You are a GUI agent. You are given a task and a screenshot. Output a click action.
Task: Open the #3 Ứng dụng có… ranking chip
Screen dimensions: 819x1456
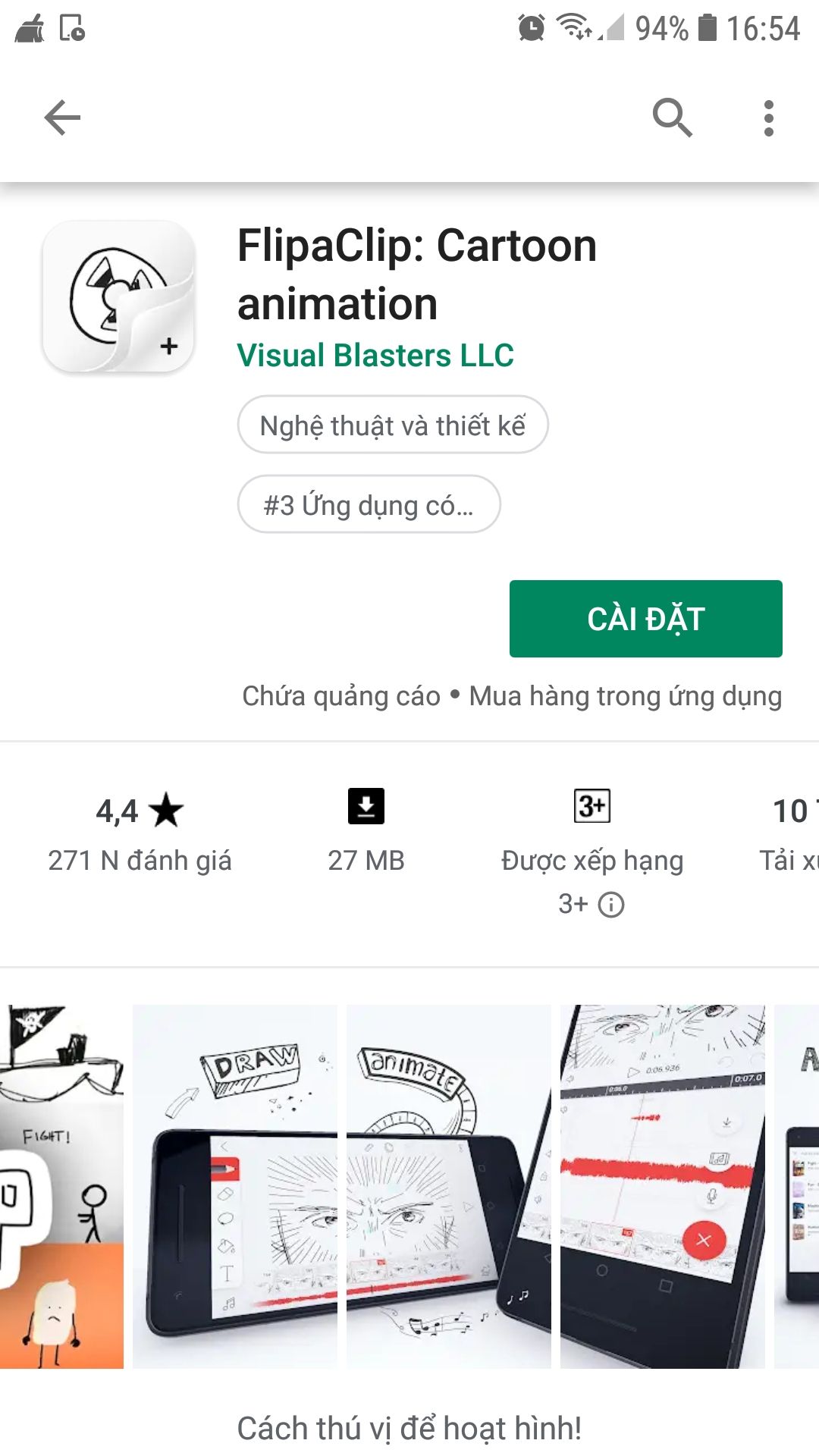369,505
